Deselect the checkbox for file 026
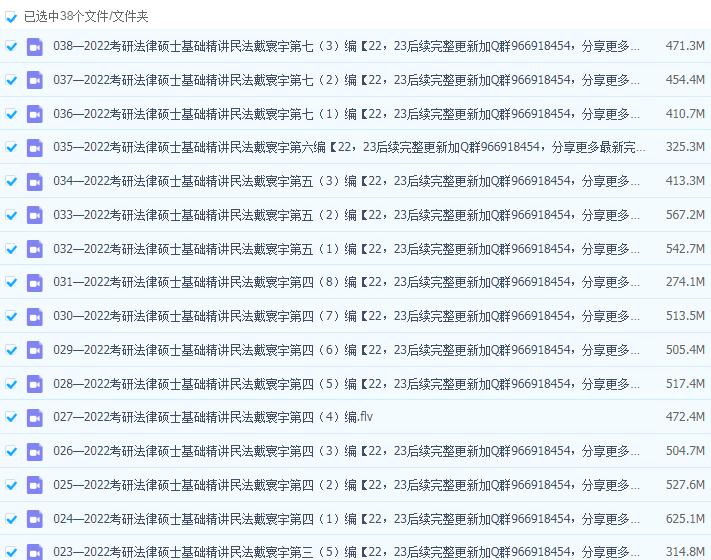 coord(11,451)
